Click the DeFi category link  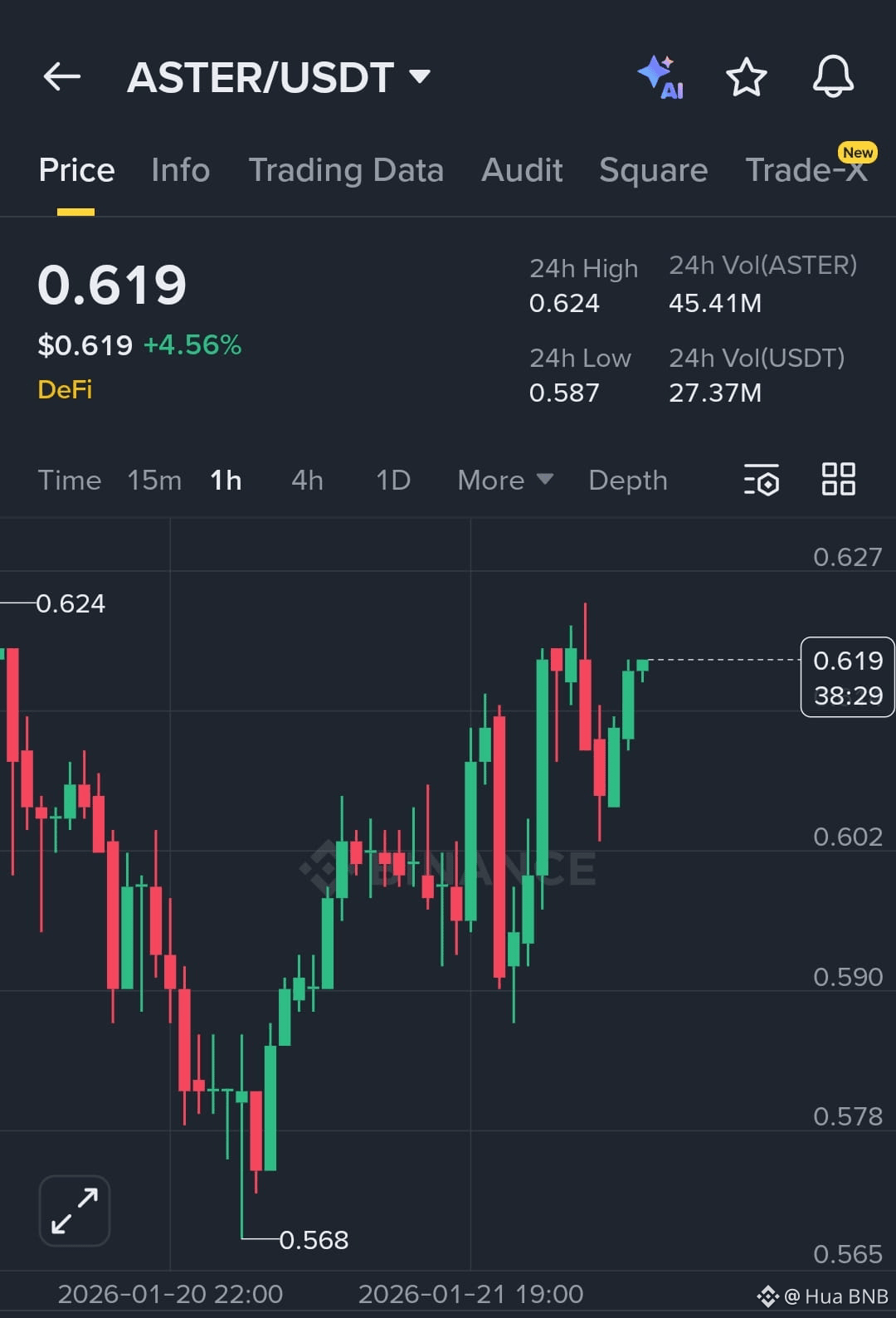(64, 389)
